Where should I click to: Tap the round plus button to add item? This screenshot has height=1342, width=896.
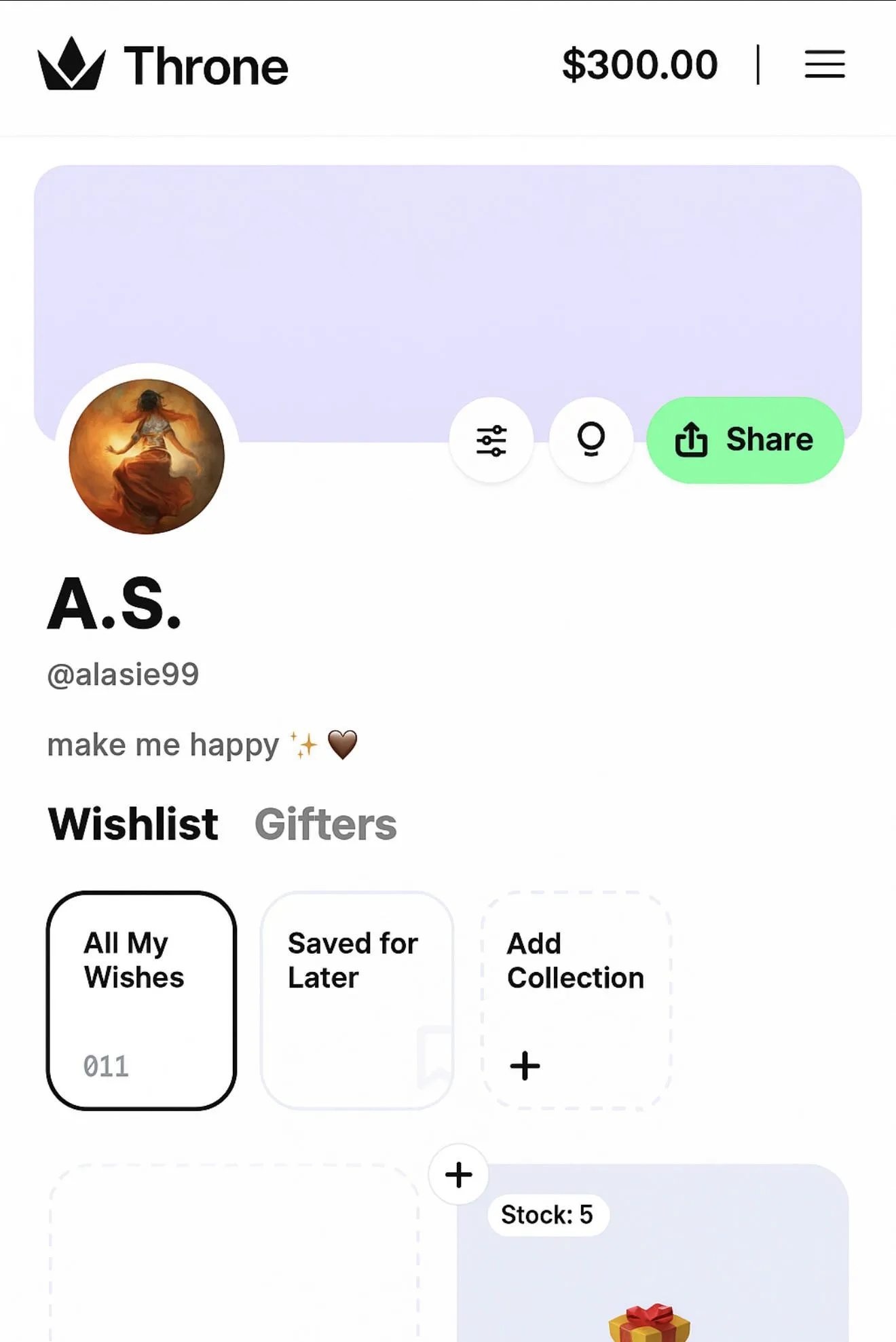point(459,1174)
